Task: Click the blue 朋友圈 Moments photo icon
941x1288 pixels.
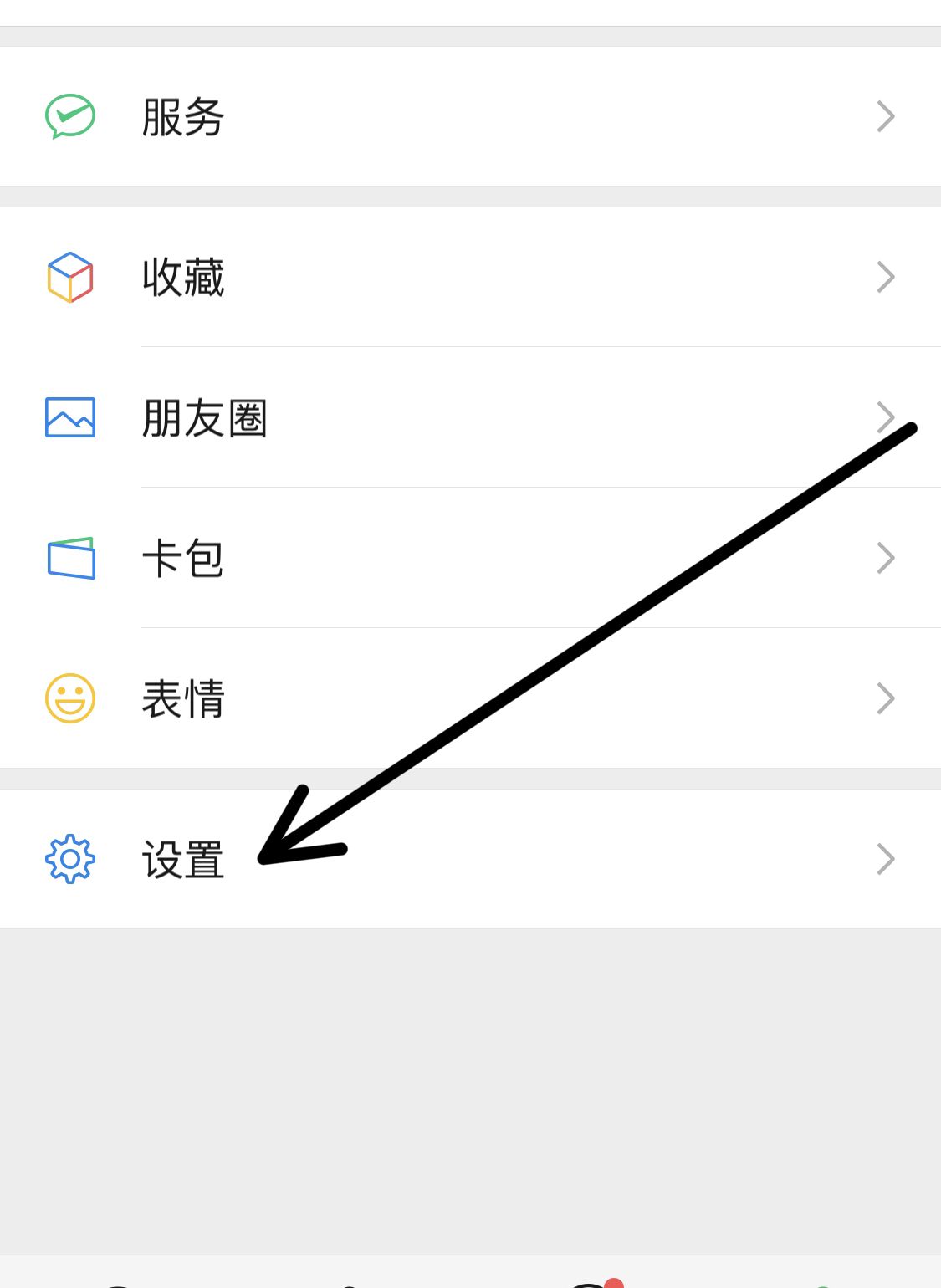Action: [x=69, y=417]
